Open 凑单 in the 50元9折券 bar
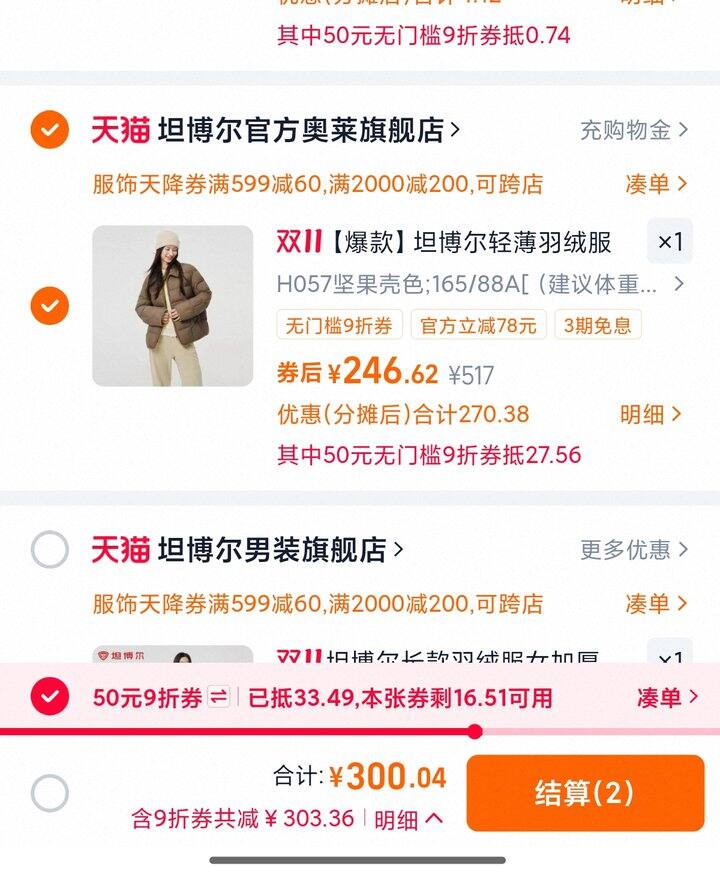This screenshot has height=878, width=720. point(667,697)
